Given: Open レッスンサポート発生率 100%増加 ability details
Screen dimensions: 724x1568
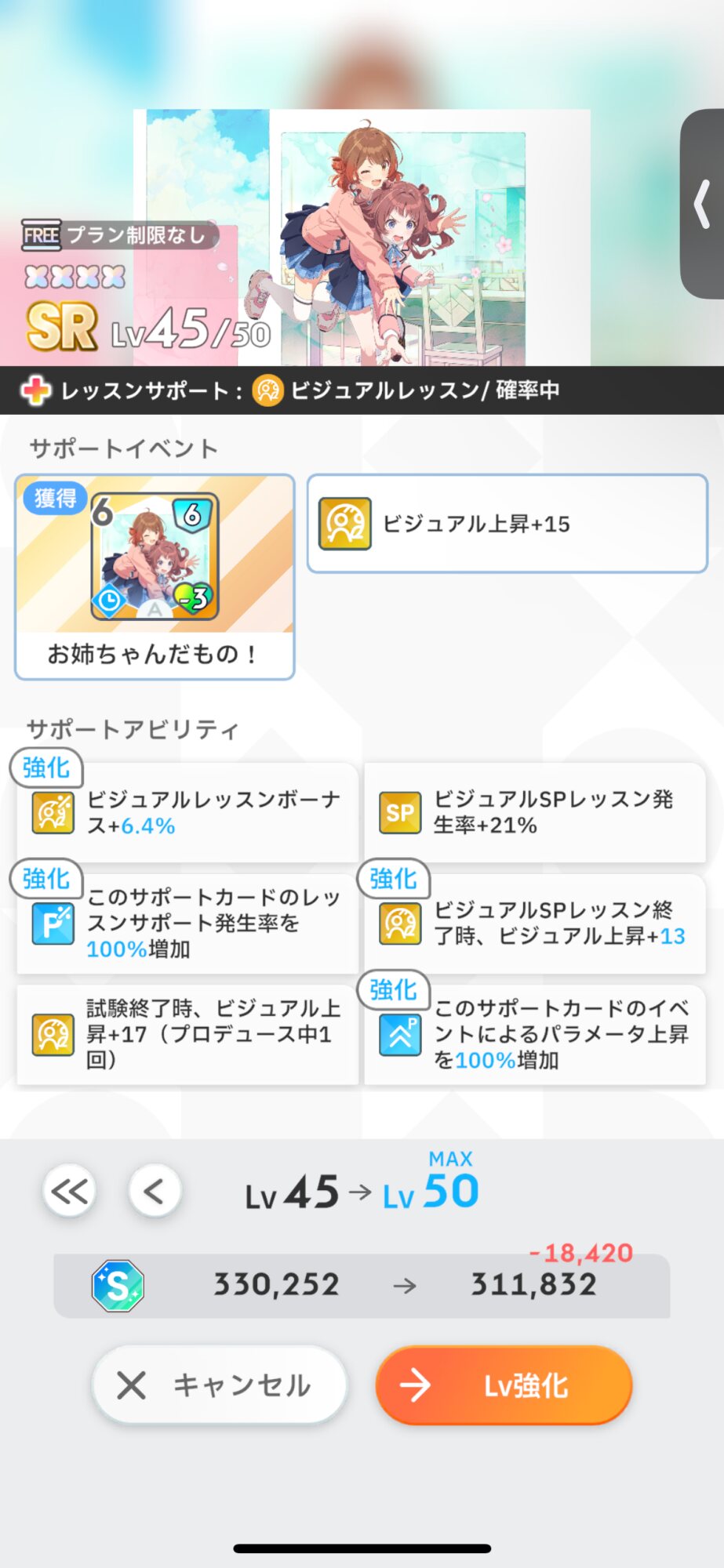Looking at the screenshot, I should pos(188,924).
